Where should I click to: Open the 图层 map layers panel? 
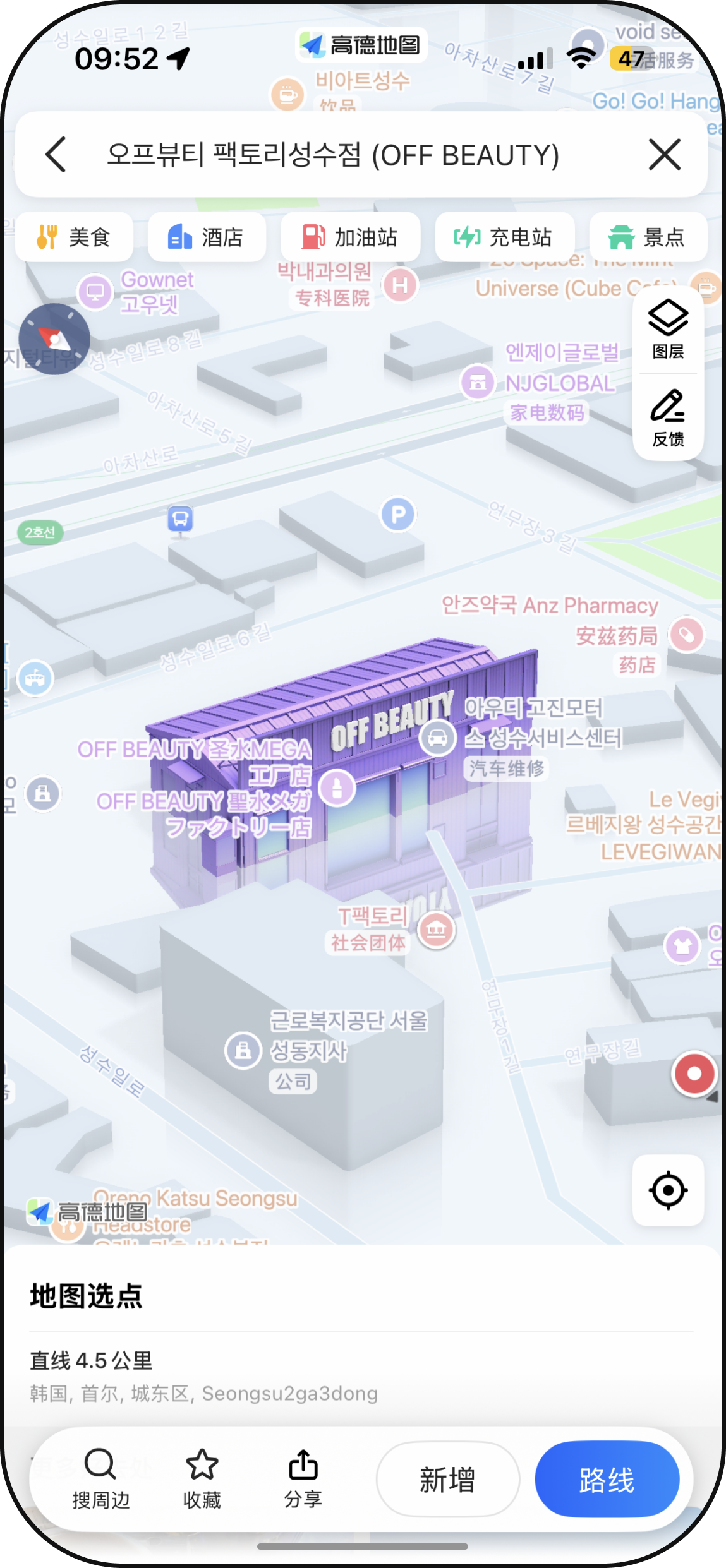(x=668, y=330)
